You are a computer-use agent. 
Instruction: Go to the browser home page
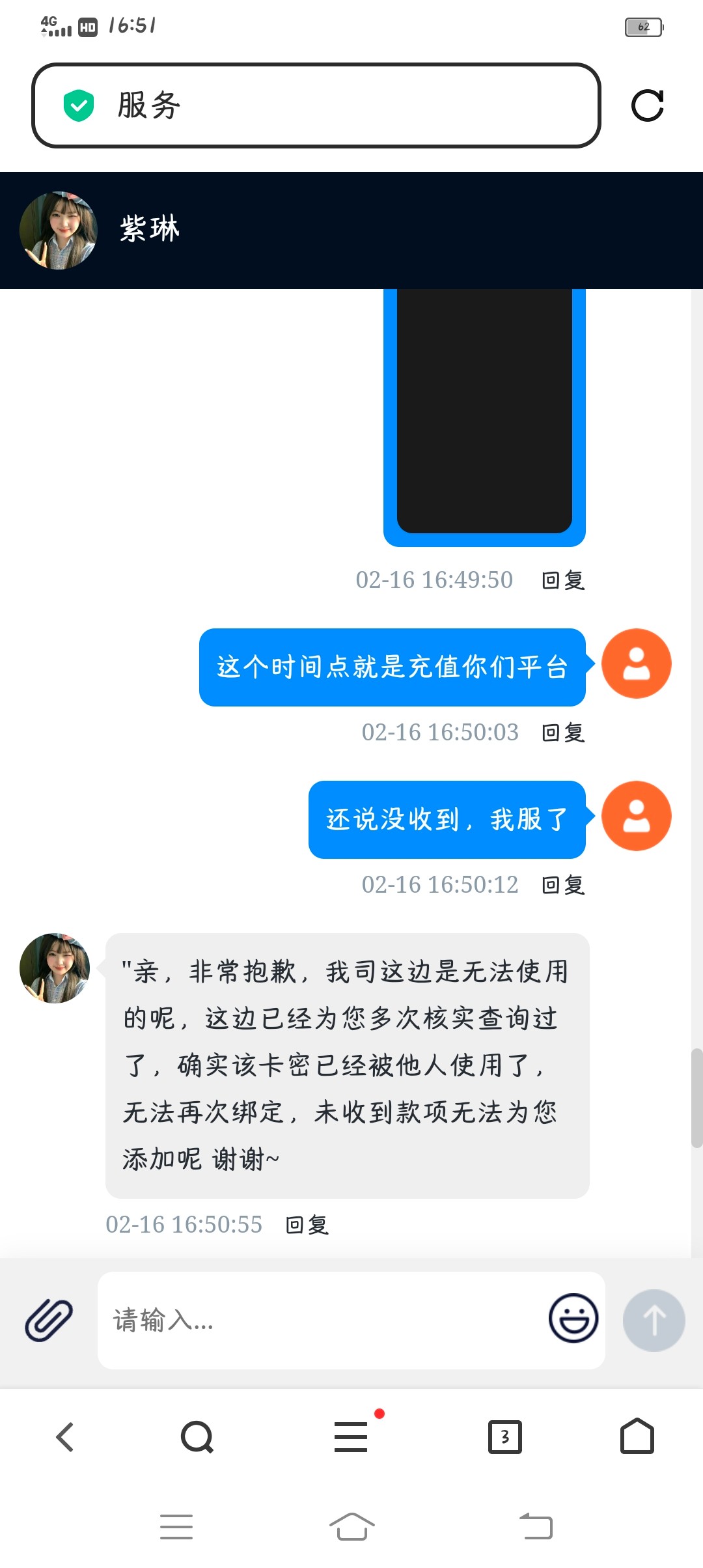(x=637, y=1436)
